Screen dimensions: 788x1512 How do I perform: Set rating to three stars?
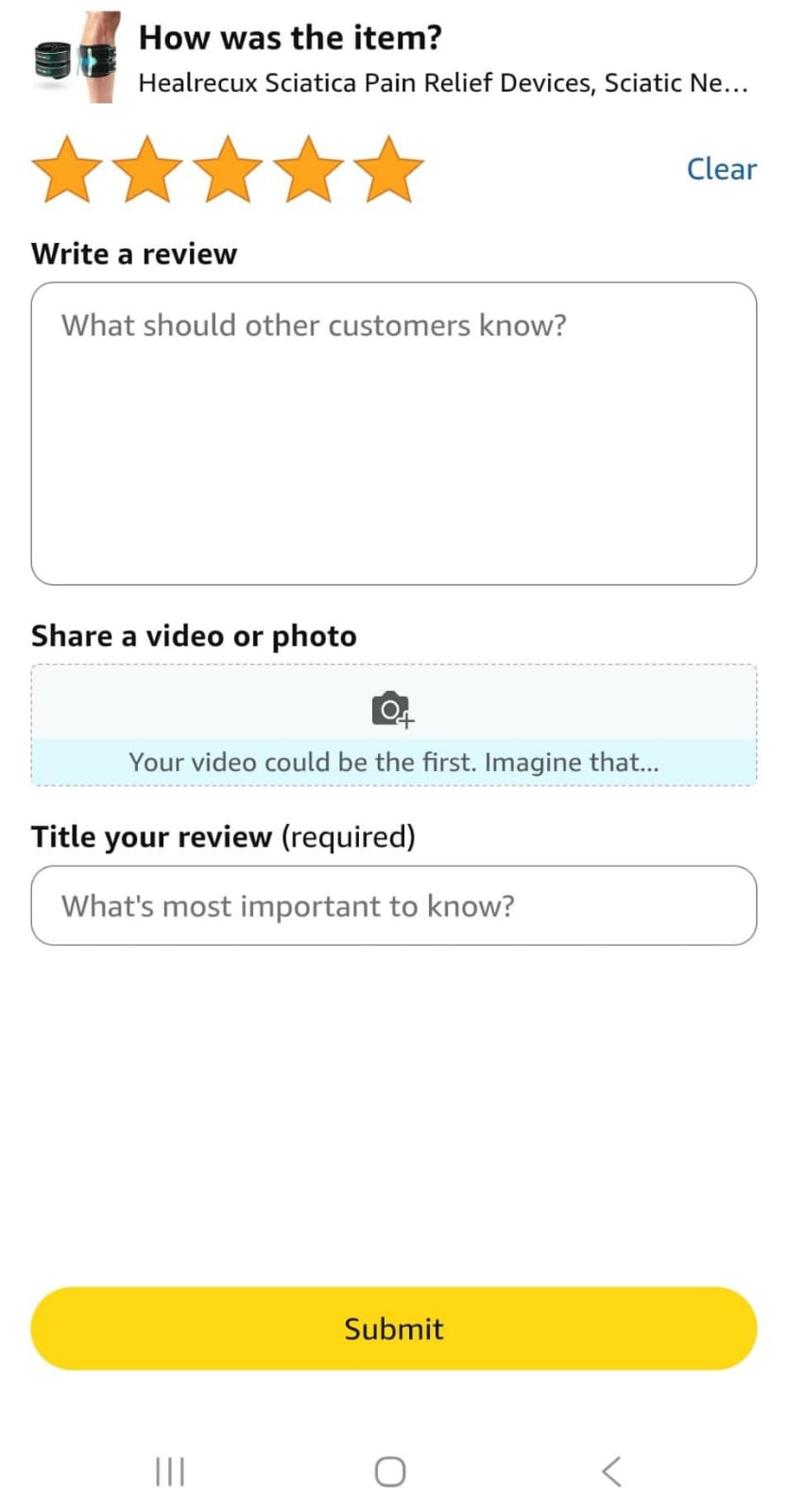click(x=228, y=170)
